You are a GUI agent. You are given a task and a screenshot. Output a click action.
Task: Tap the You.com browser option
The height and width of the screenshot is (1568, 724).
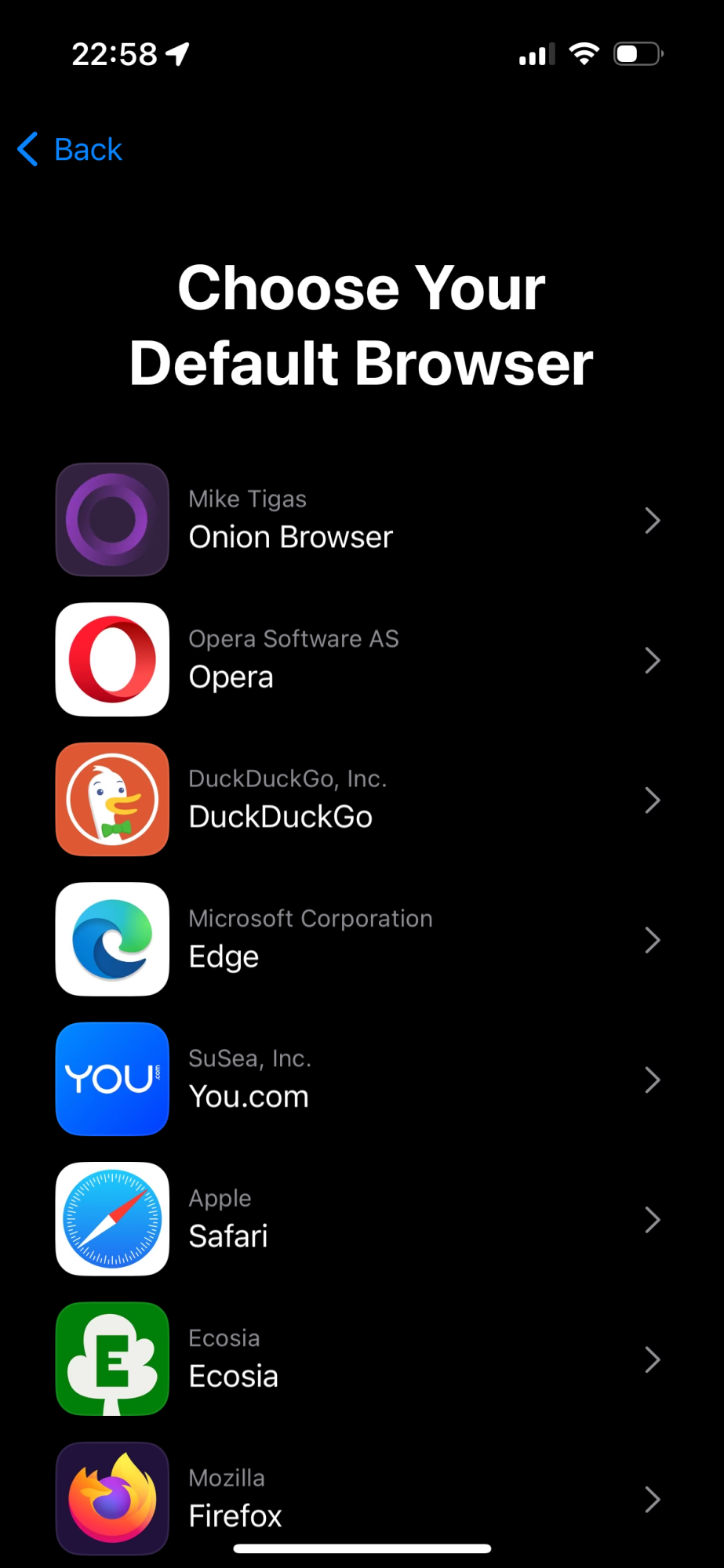click(362, 1079)
